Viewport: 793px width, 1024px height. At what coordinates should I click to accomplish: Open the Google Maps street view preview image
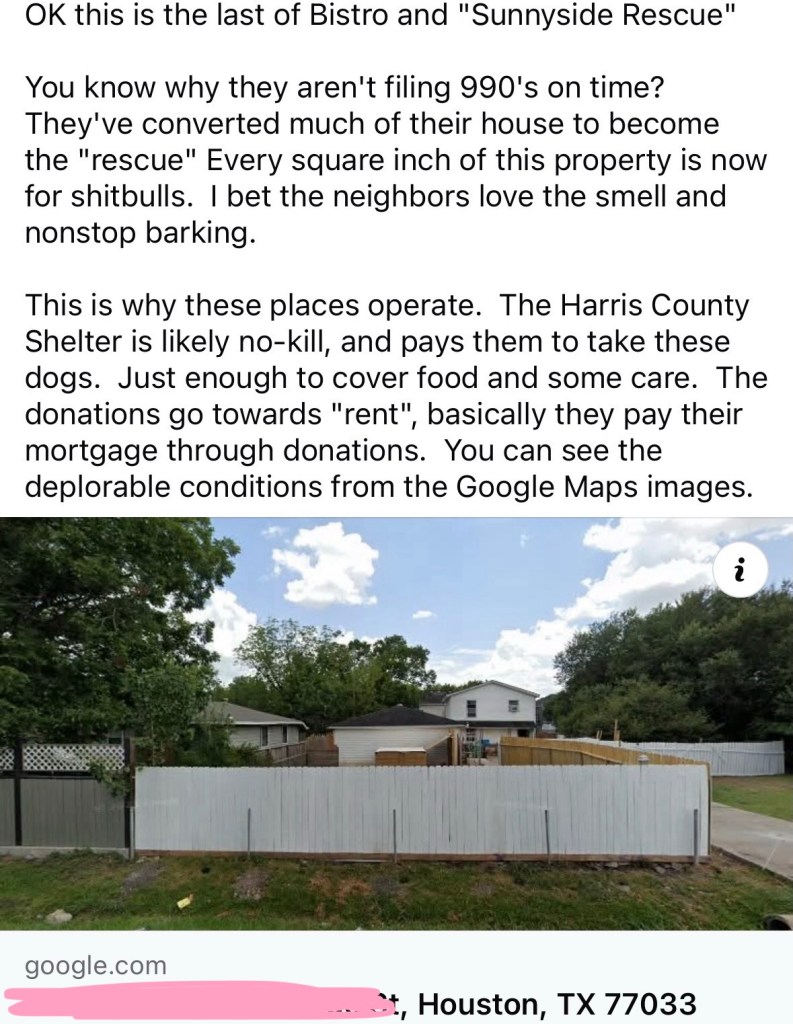point(396,740)
